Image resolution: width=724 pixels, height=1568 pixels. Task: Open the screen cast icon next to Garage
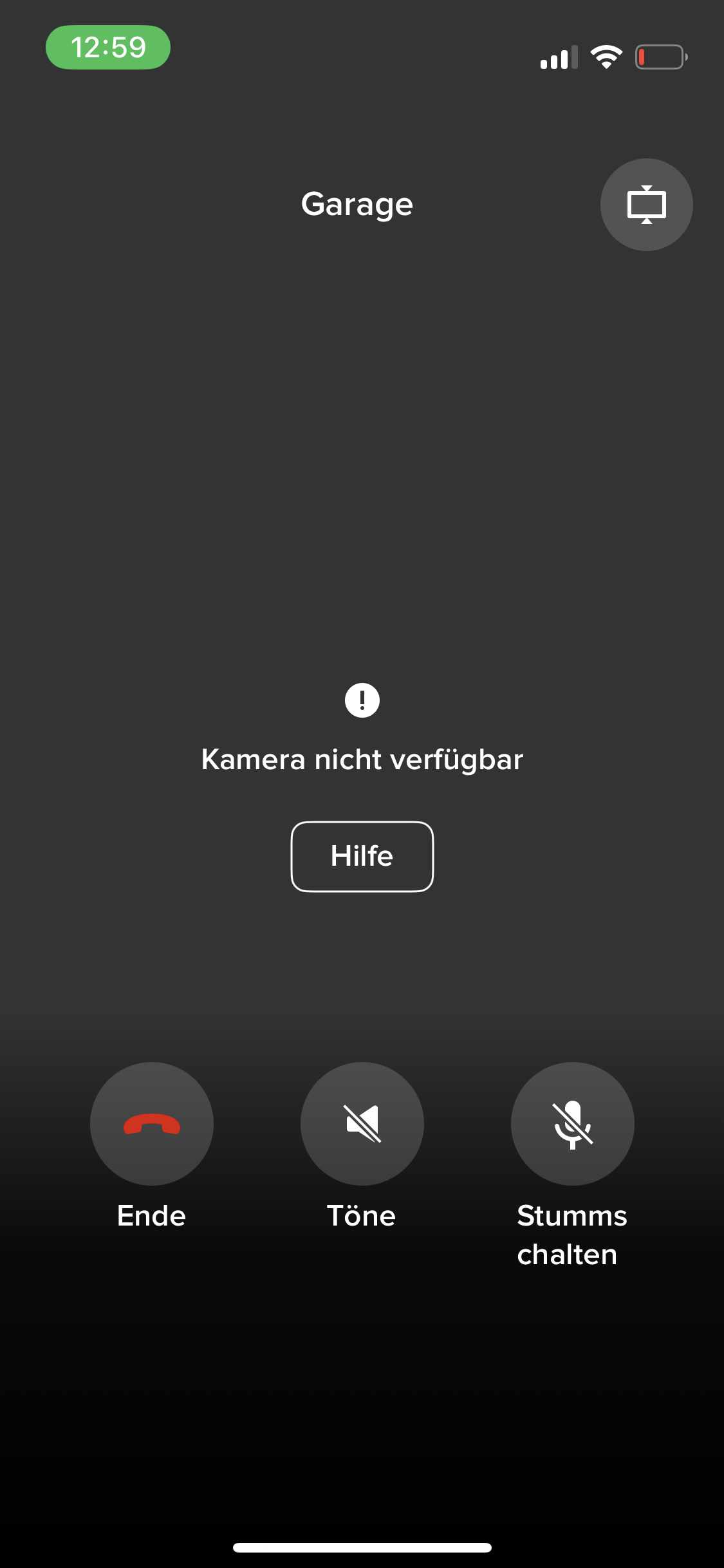click(x=646, y=205)
